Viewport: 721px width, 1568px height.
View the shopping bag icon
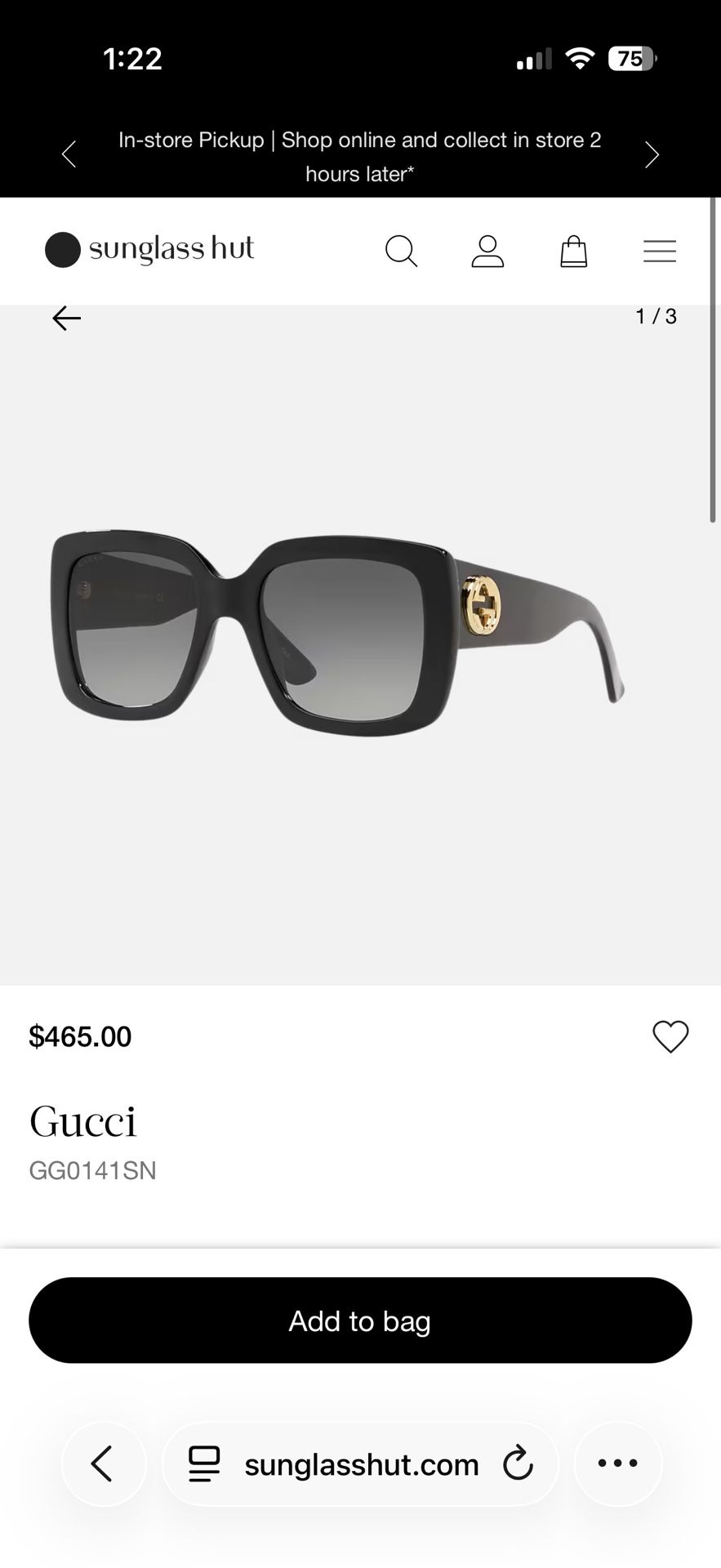tap(574, 251)
